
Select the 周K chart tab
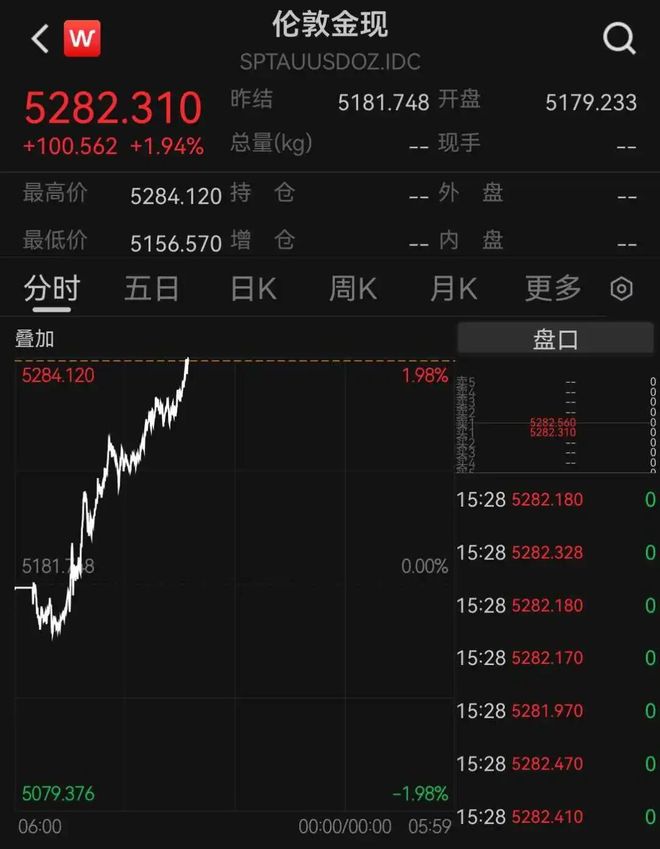tap(353, 289)
